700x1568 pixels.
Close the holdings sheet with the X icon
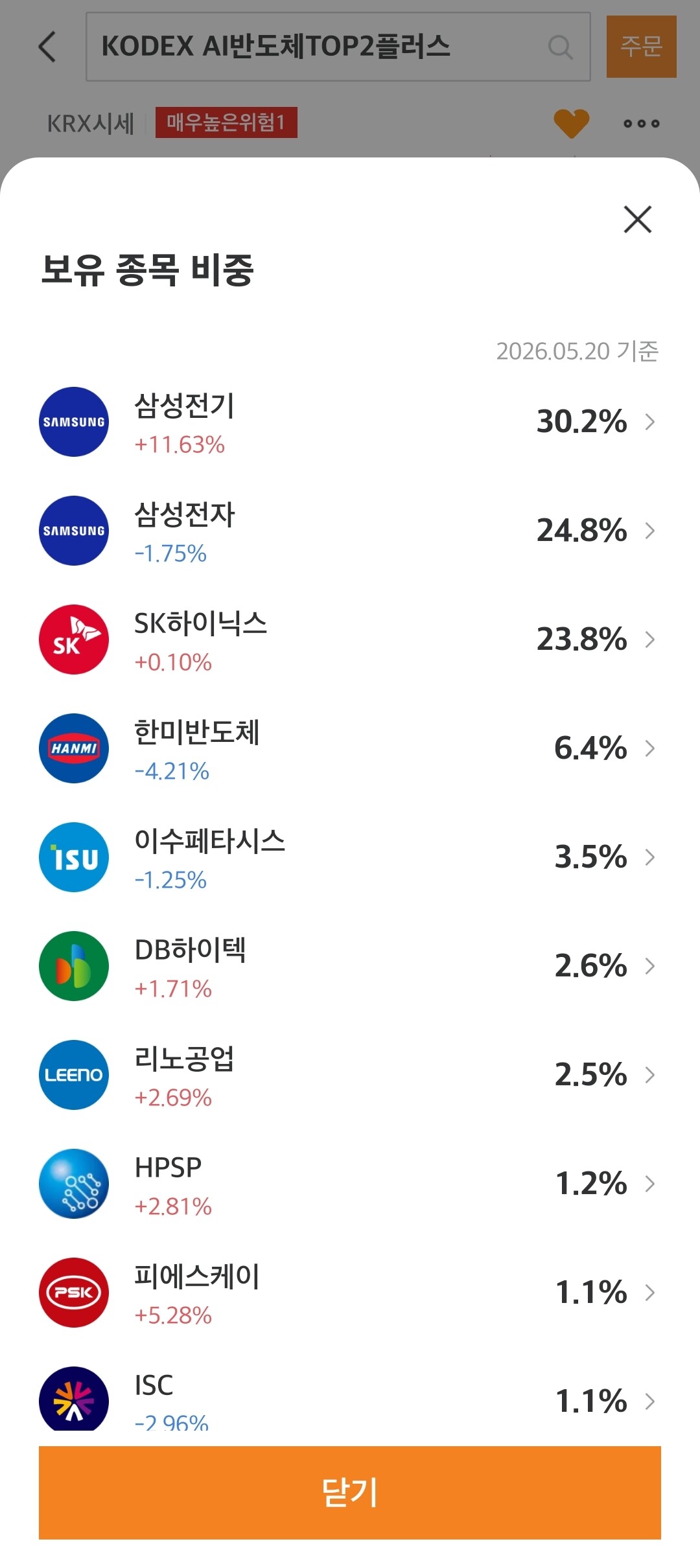click(x=638, y=219)
